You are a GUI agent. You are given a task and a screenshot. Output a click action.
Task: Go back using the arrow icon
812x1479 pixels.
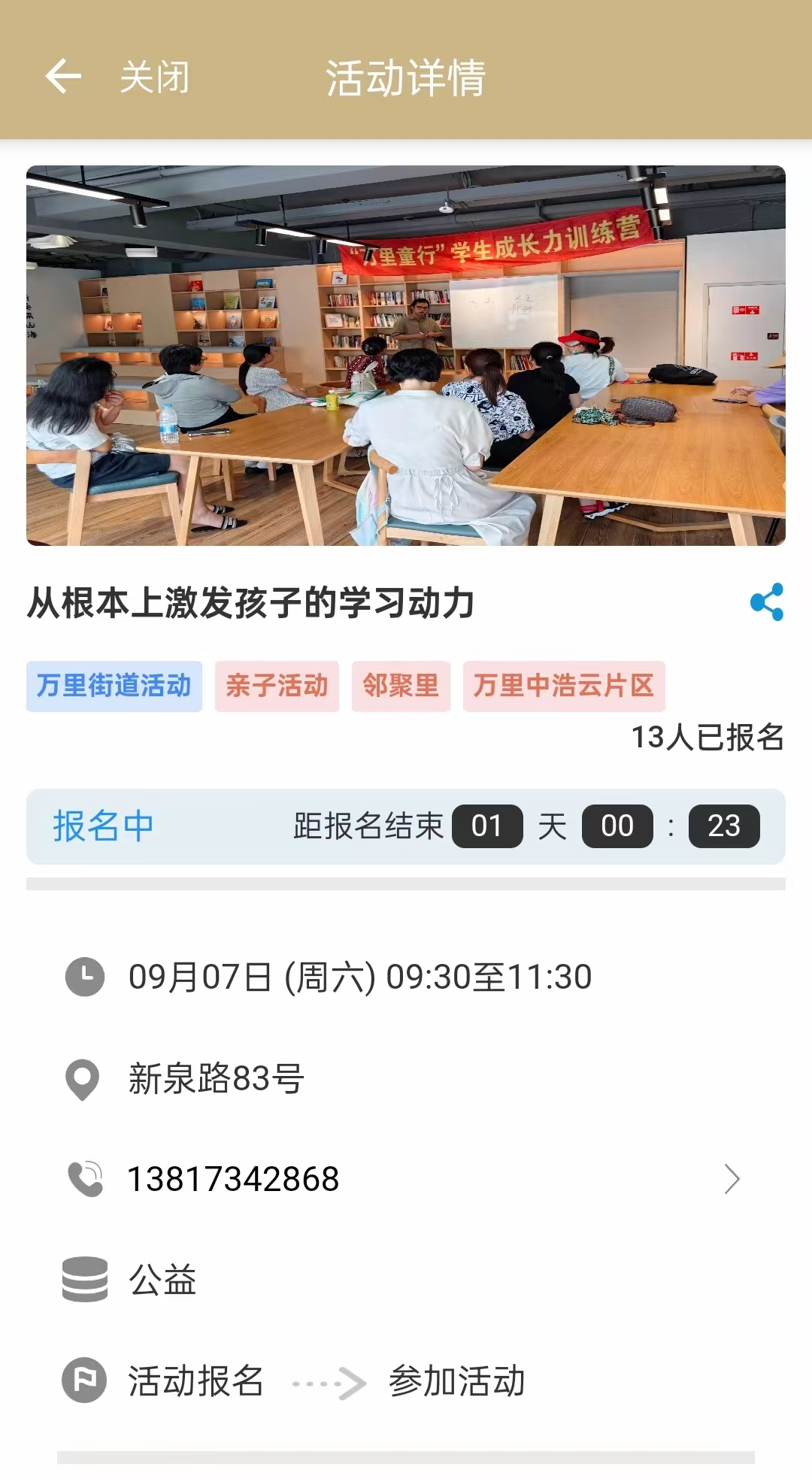pos(63,77)
